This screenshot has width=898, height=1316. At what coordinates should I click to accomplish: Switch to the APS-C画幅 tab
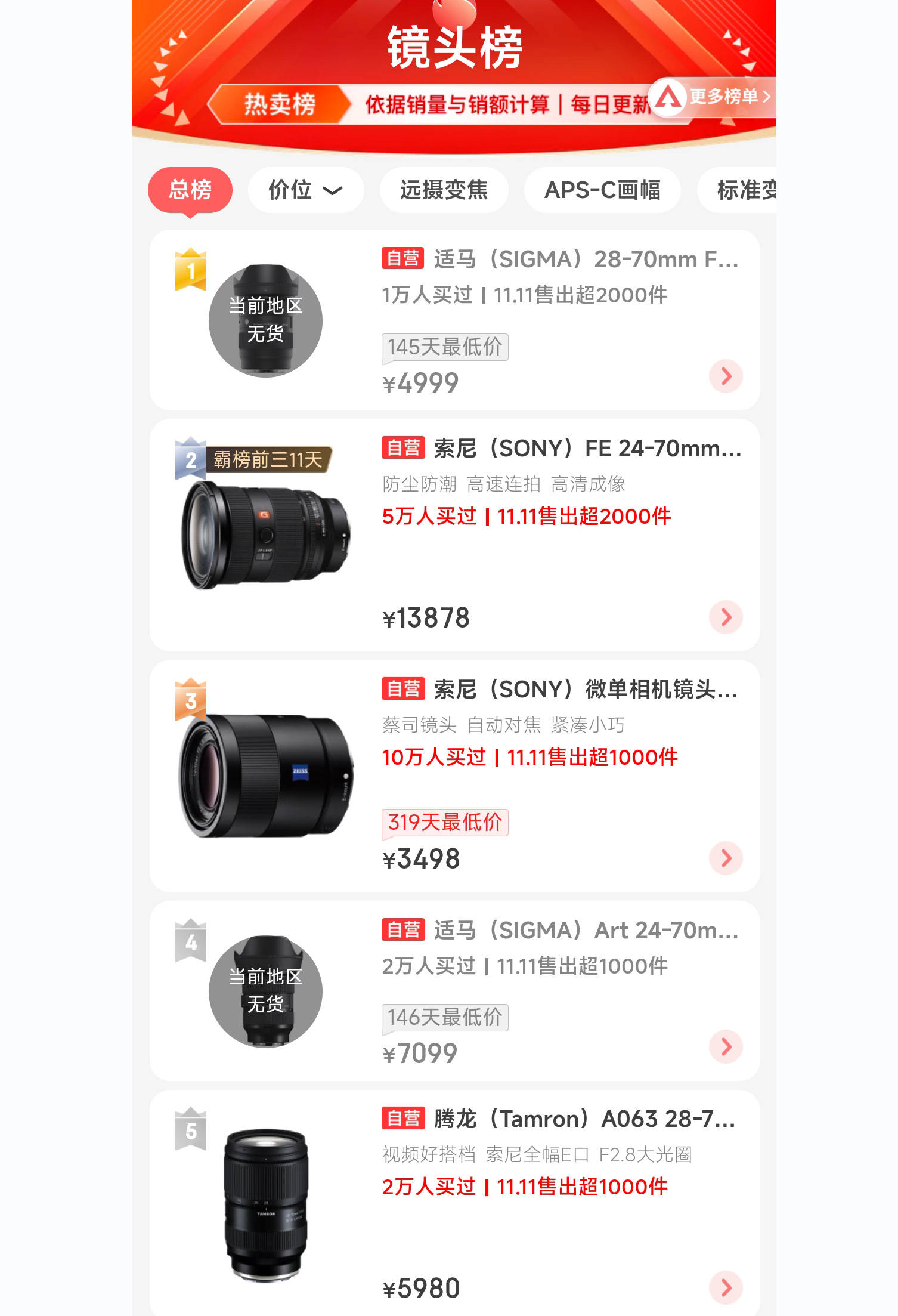coord(602,190)
